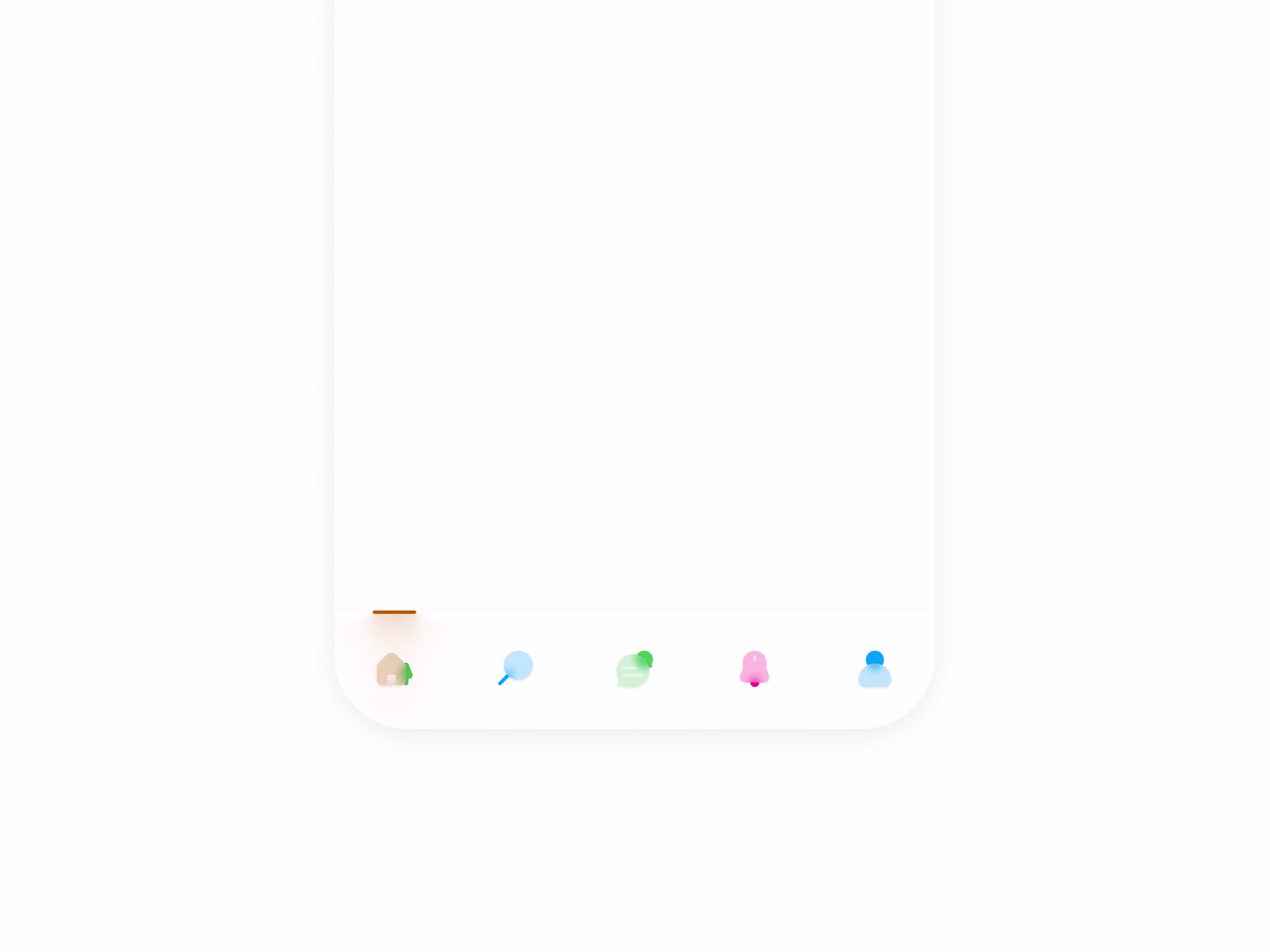Open the Search tab
Viewport: 1270px width, 952px height.
click(x=515, y=668)
